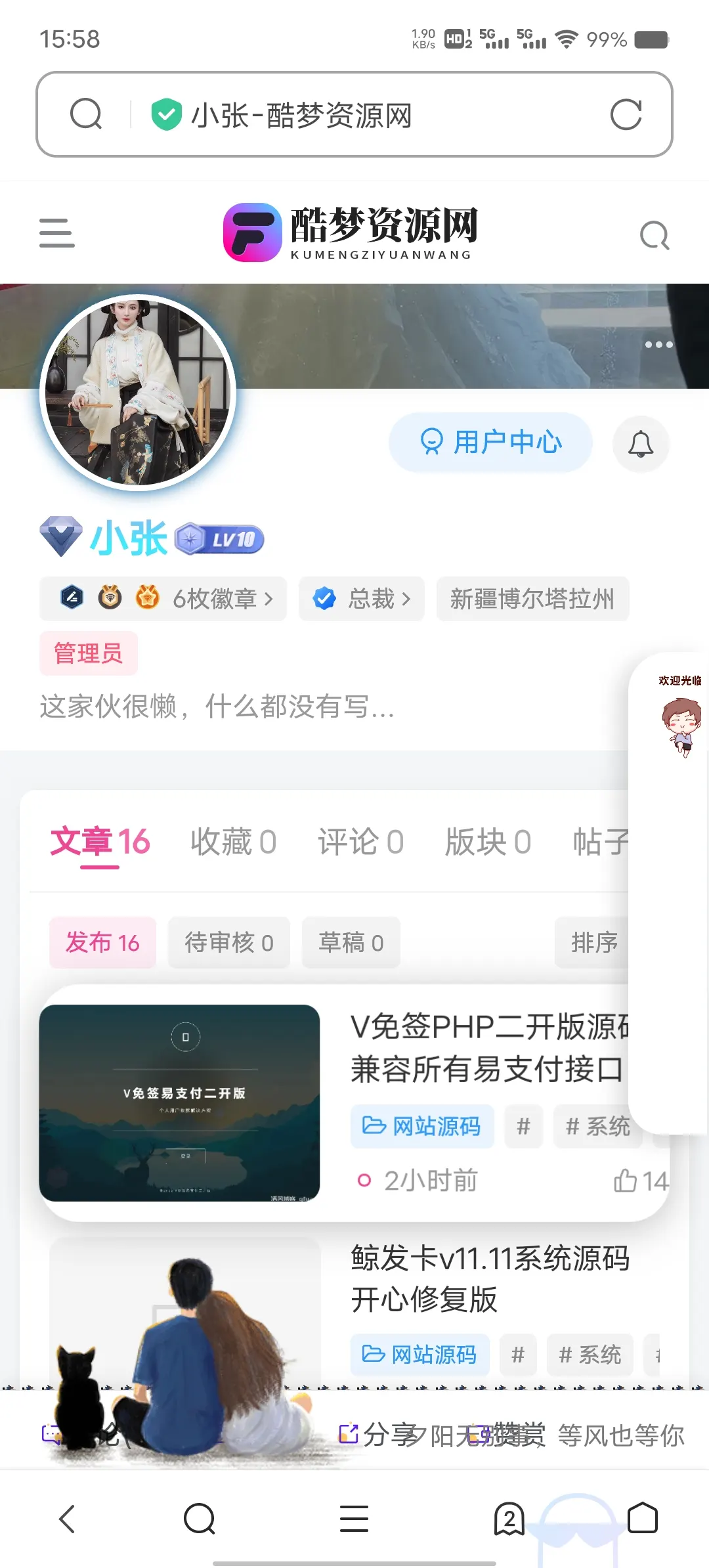Open 用户中心 user center
The image size is (709, 1568).
tap(490, 443)
